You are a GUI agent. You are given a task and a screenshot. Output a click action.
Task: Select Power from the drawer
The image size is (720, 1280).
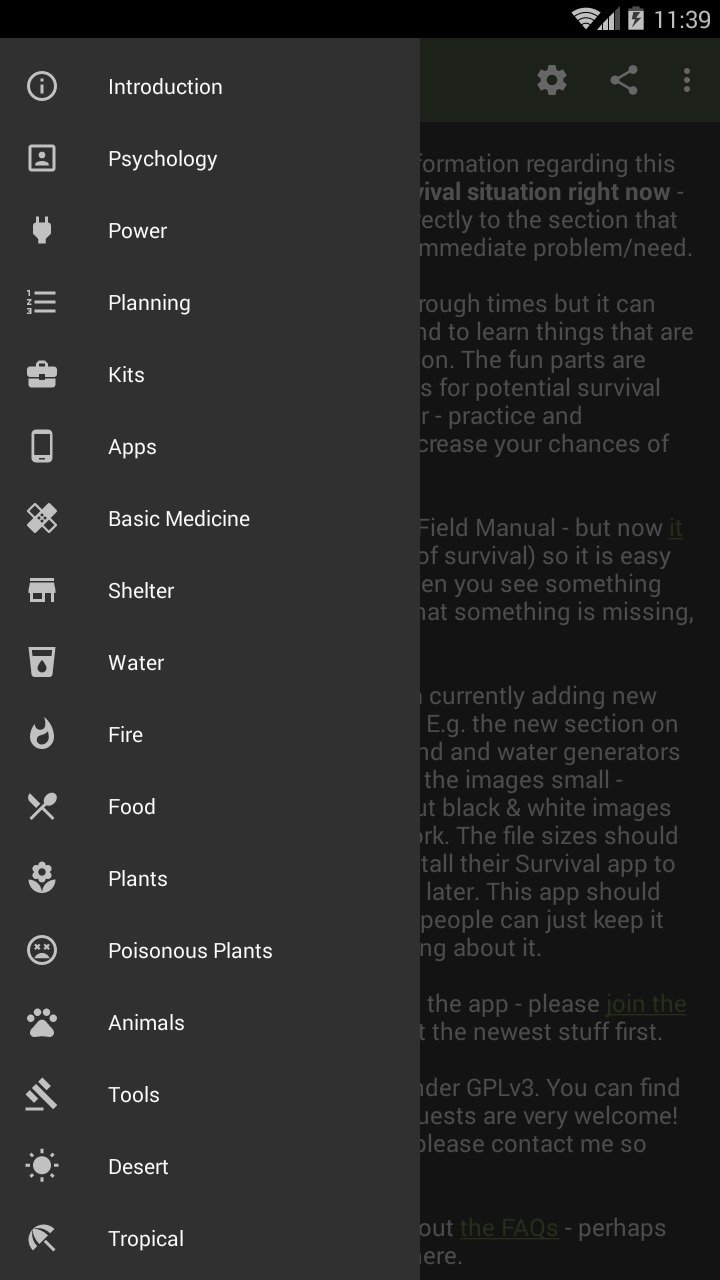point(210,231)
